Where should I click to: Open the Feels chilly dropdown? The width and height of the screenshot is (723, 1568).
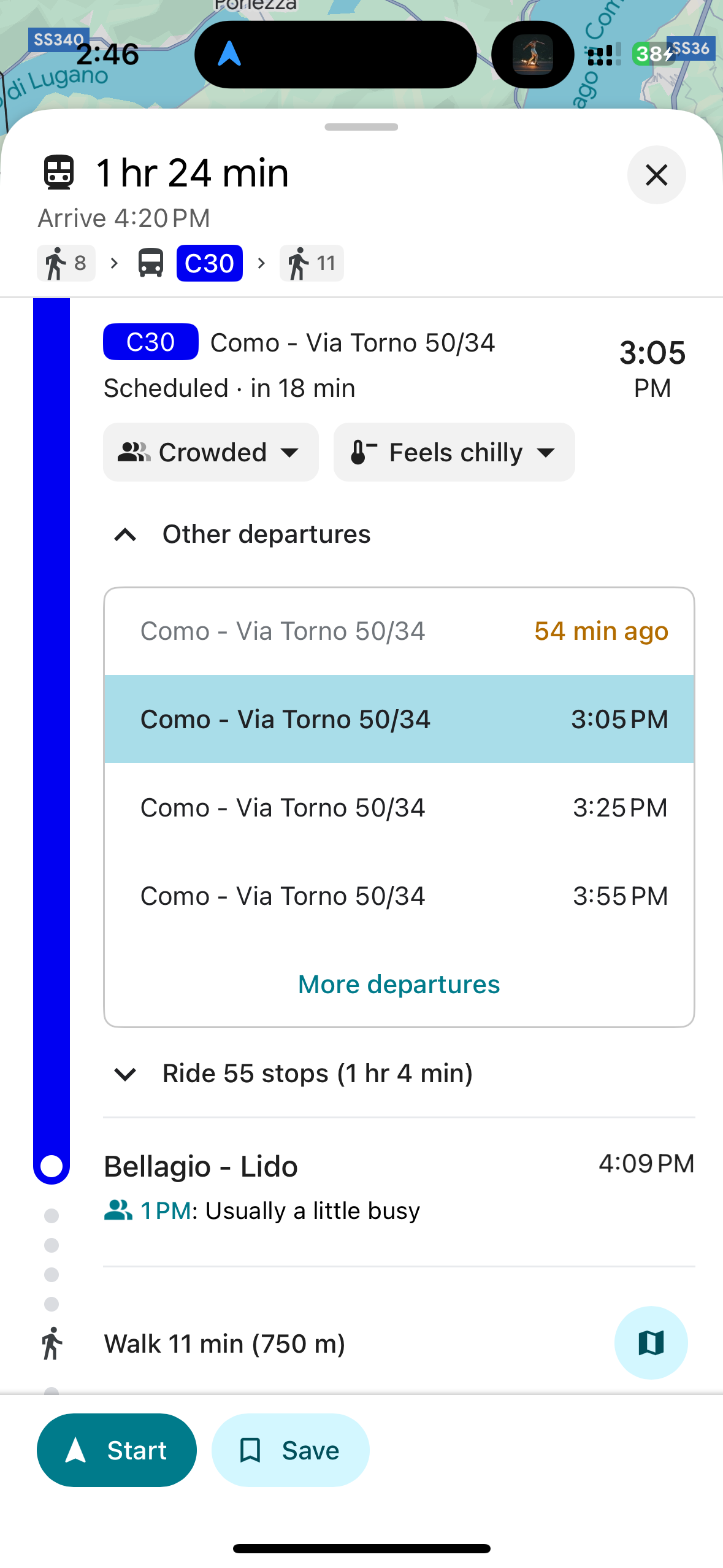pos(454,452)
